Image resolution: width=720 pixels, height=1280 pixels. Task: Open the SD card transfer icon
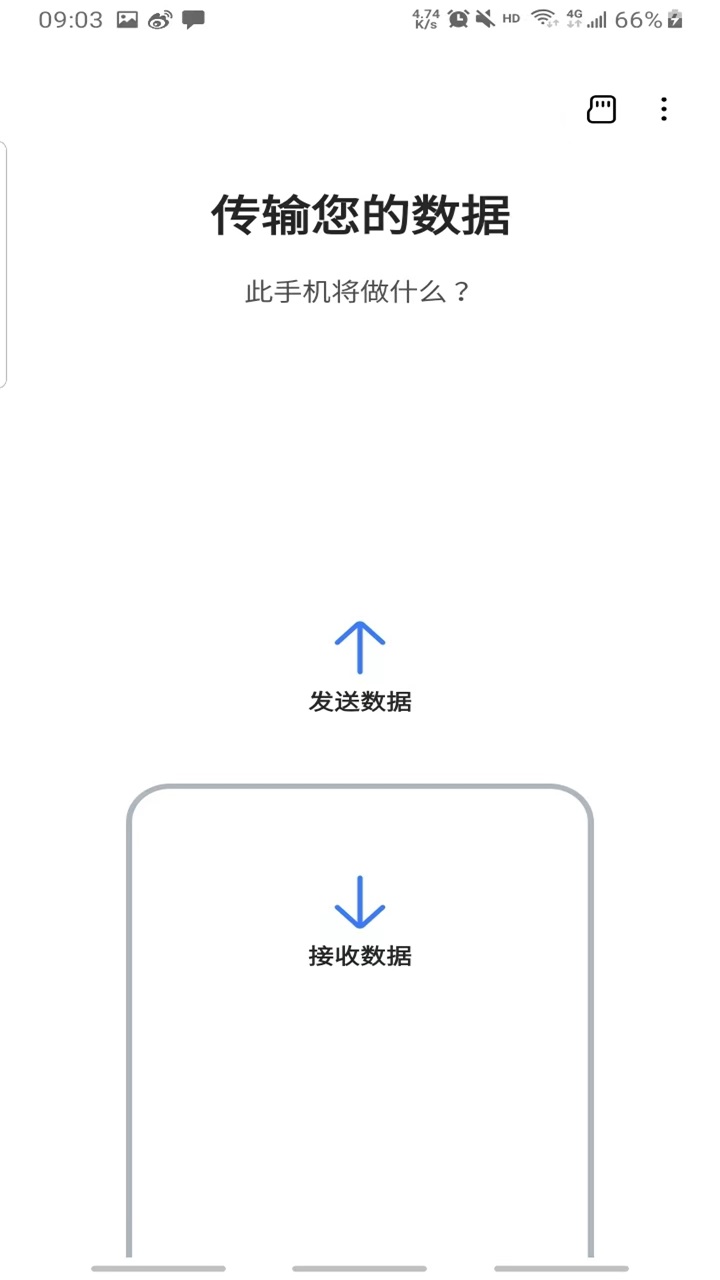pyautogui.click(x=601, y=109)
